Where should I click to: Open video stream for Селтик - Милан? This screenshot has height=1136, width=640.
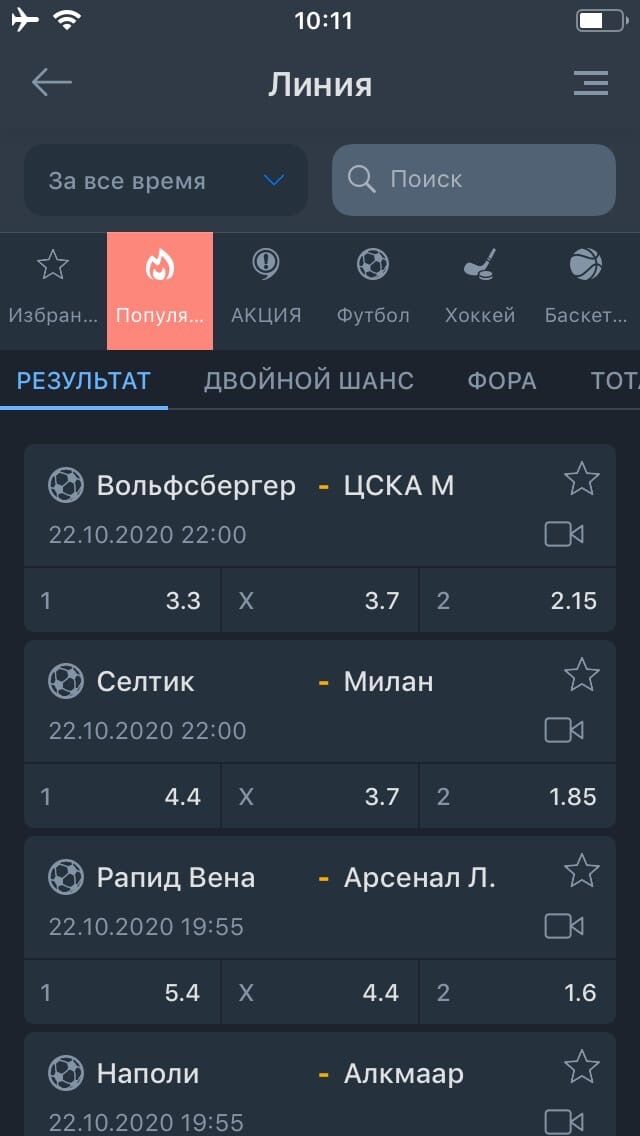click(x=565, y=730)
